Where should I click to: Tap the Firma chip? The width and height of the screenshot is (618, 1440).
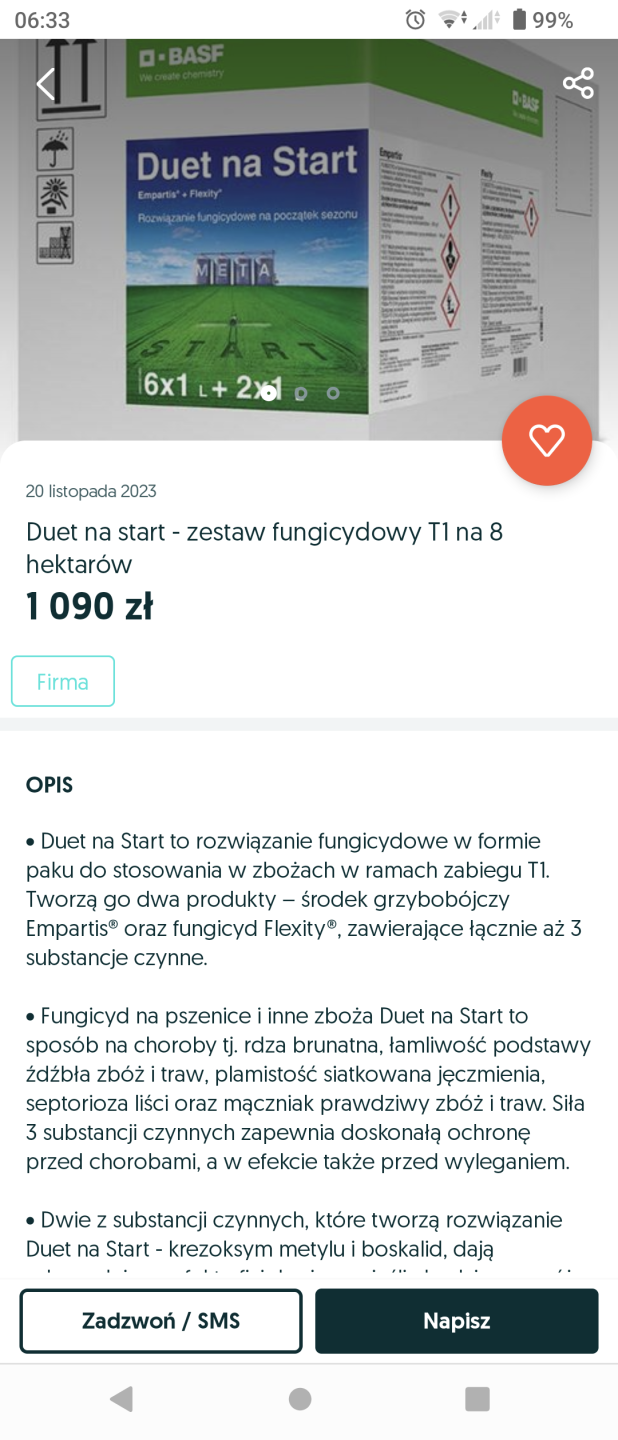point(63,682)
